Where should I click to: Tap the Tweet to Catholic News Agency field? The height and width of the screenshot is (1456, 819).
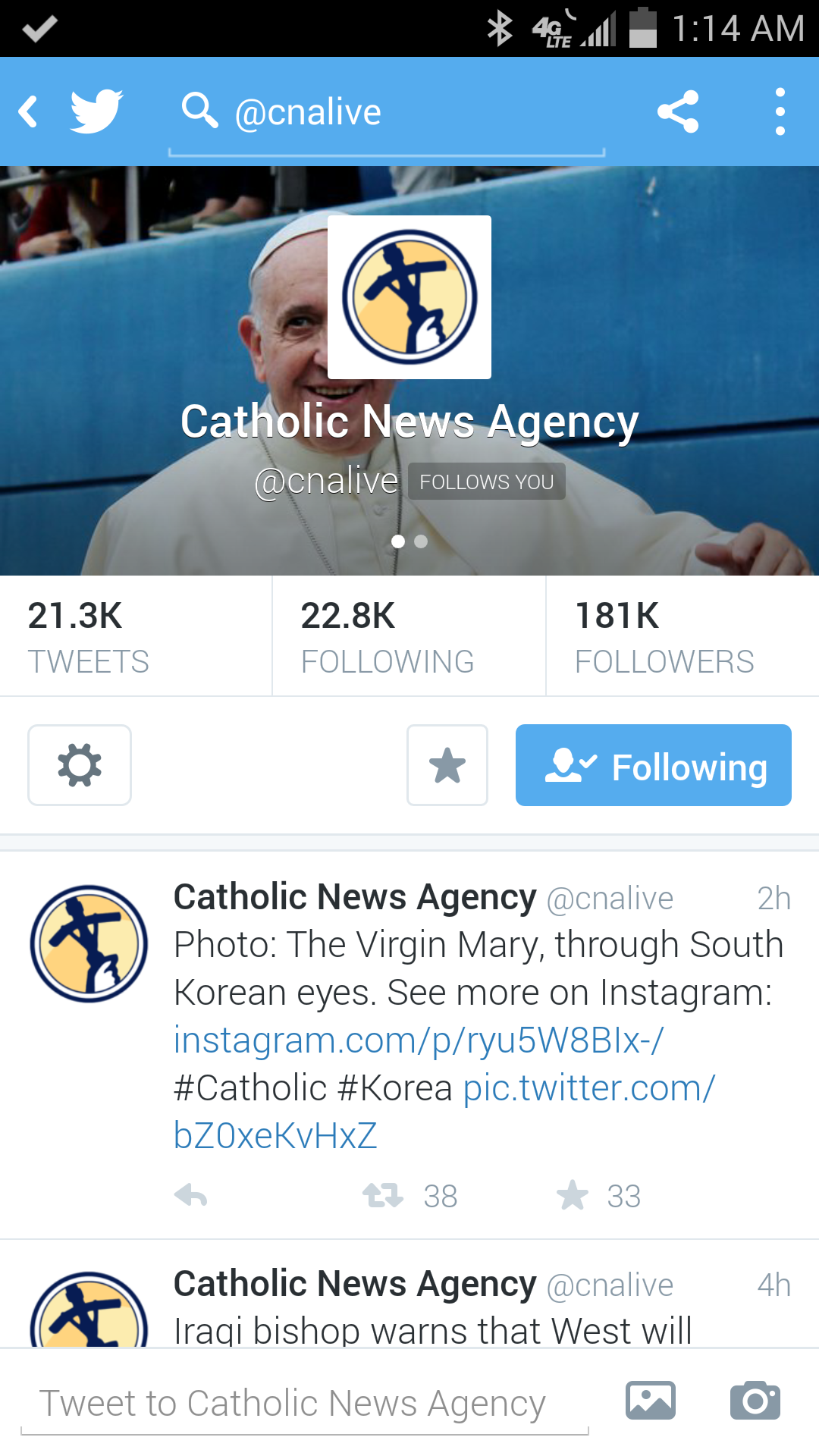pyautogui.click(x=303, y=1403)
